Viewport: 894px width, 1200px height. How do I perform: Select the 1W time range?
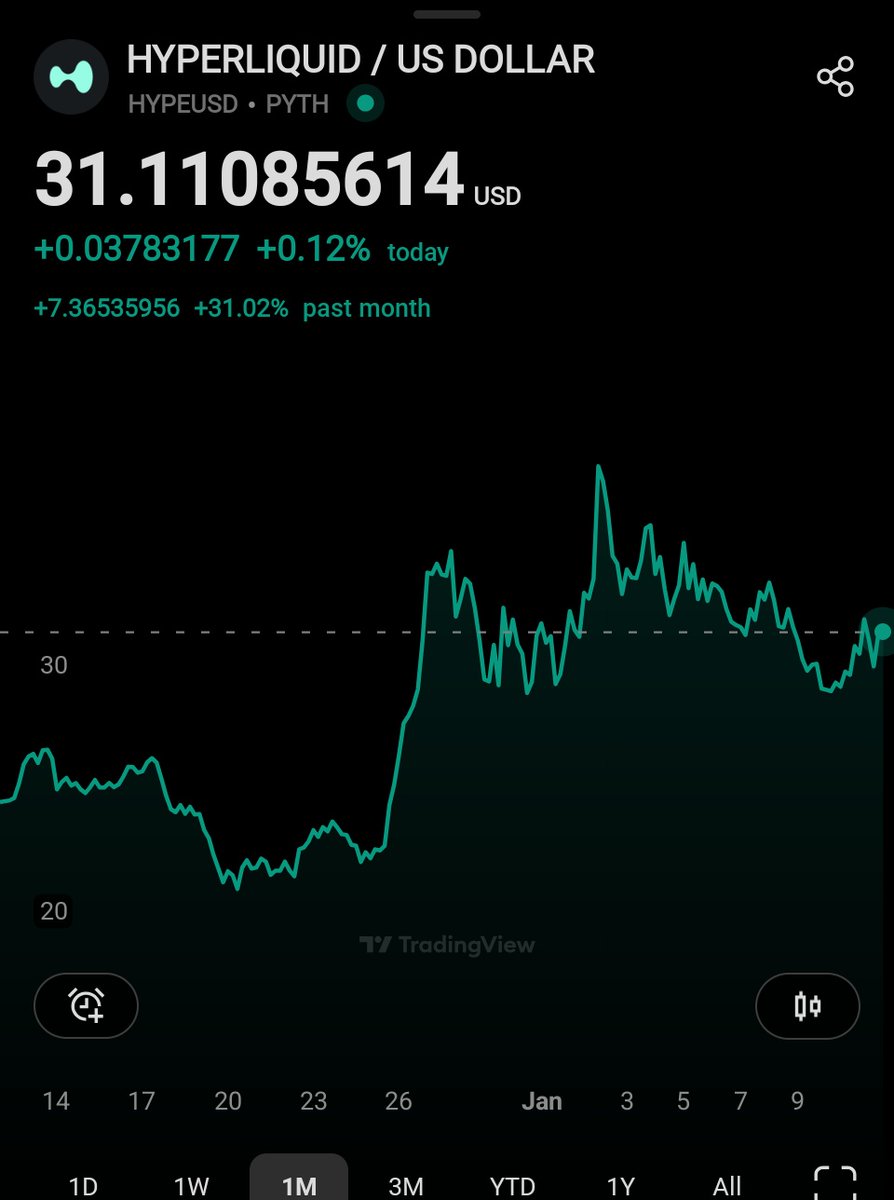[x=191, y=1186]
